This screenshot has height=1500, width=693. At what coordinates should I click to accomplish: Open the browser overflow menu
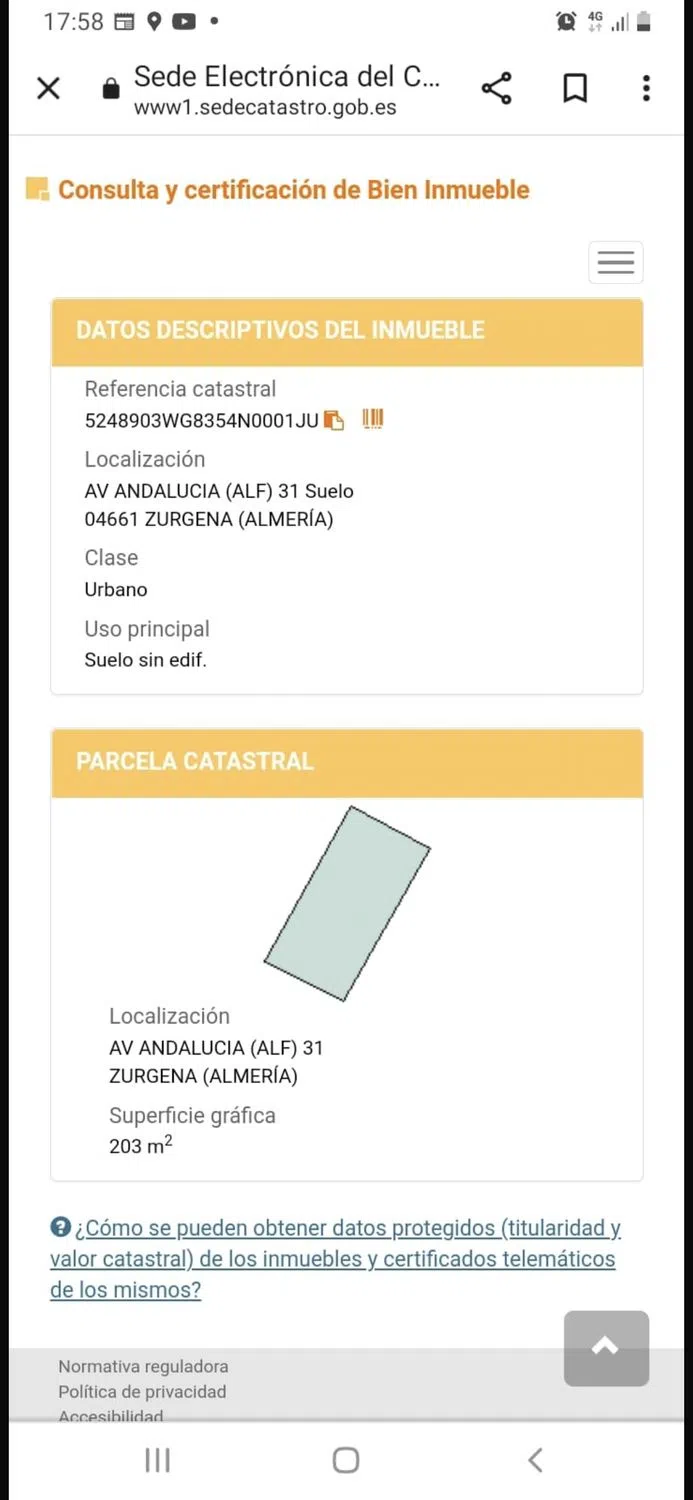pyautogui.click(x=646, y=88)
